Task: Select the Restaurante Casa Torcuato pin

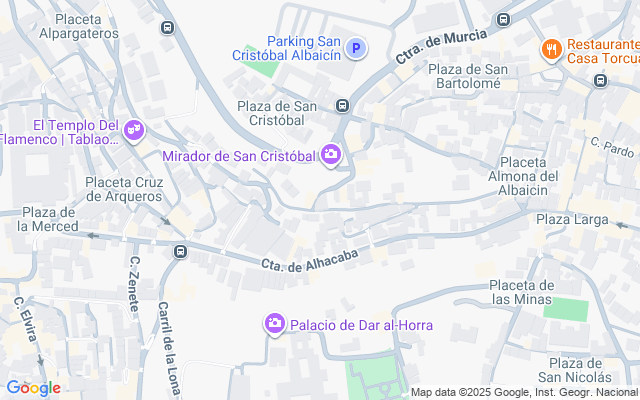Action: point(549,48)
